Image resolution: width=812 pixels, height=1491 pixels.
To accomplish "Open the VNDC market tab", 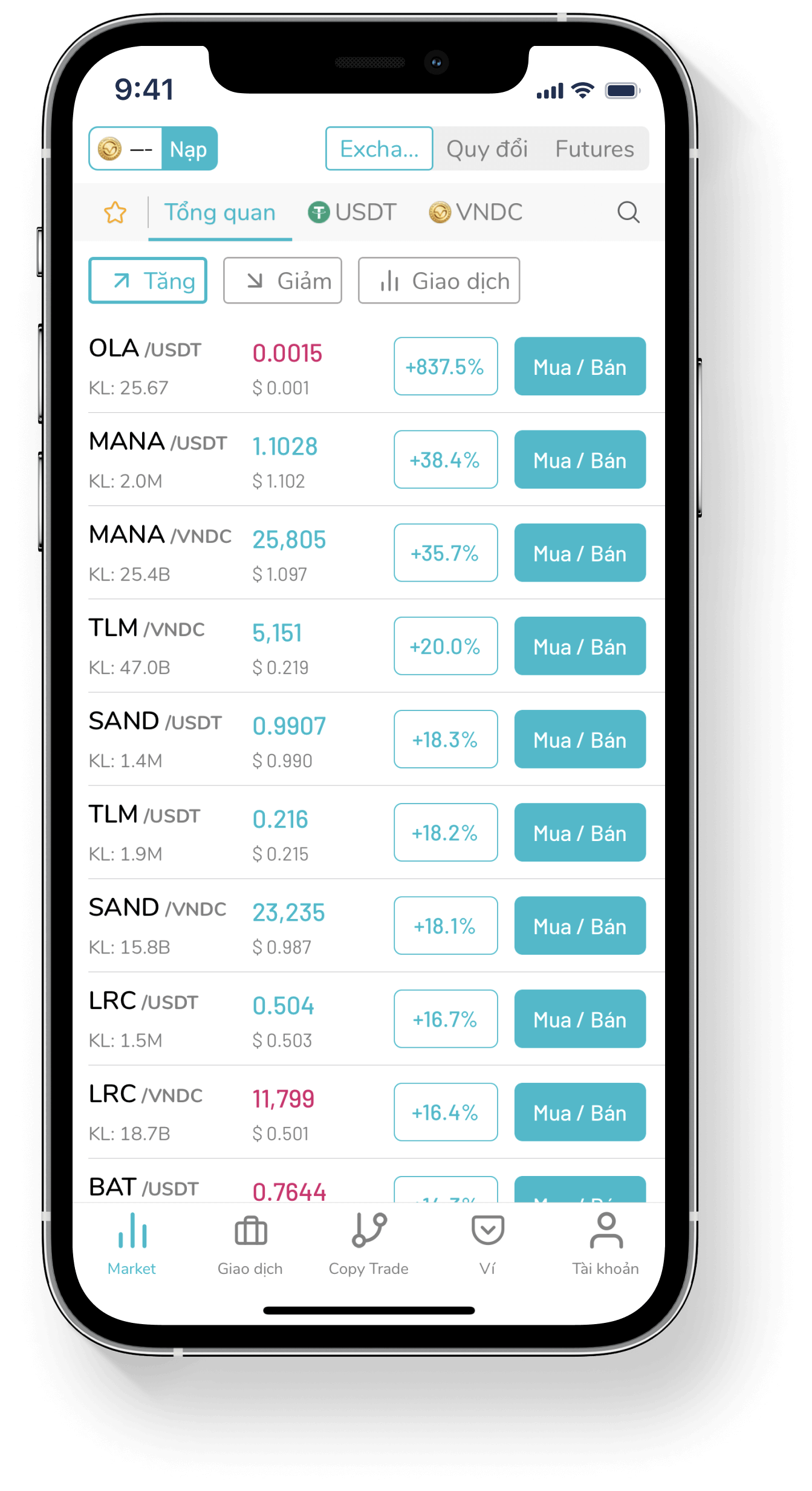I will 475,212.
